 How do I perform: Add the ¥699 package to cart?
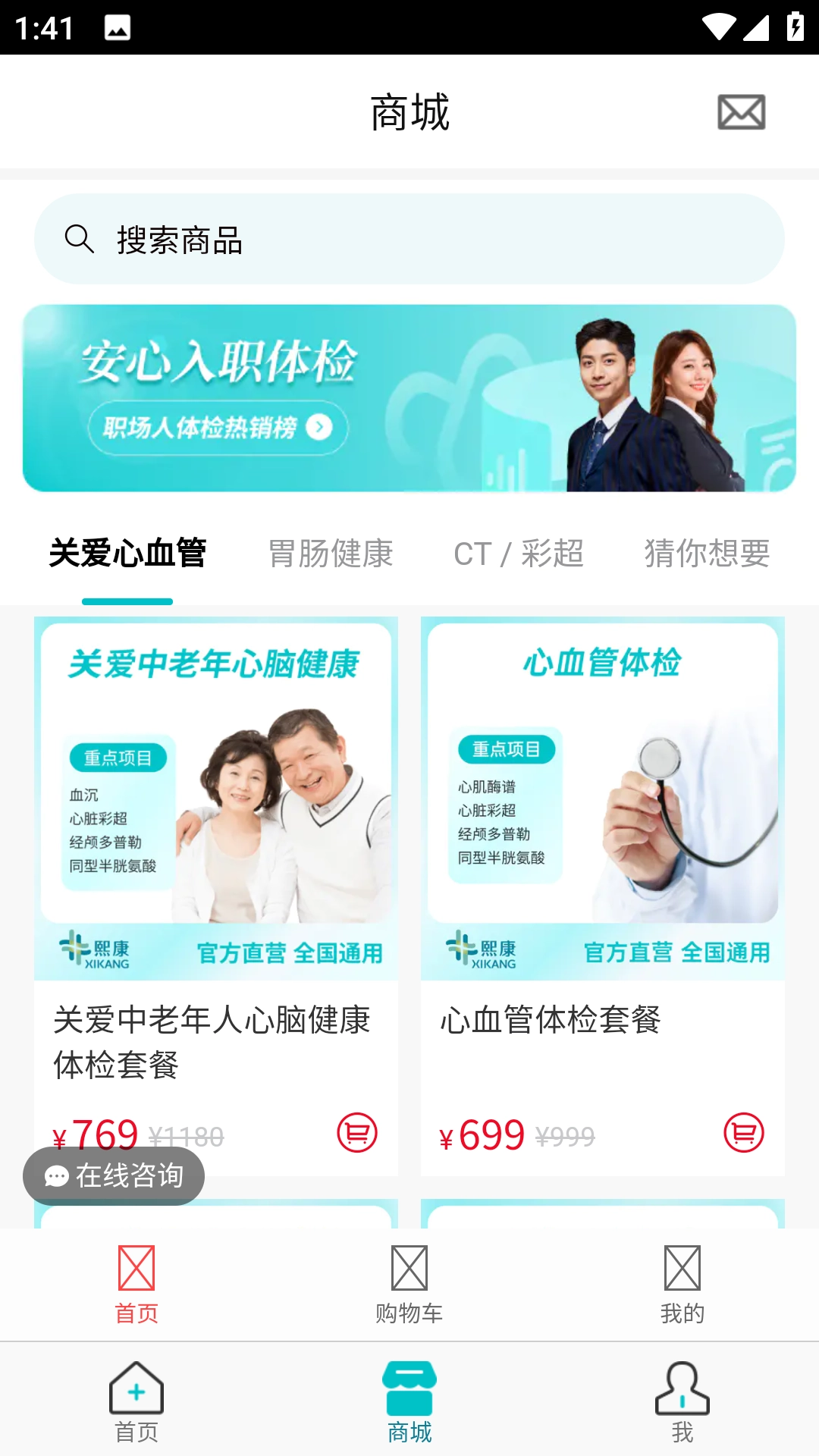[x=744, y=1132]
